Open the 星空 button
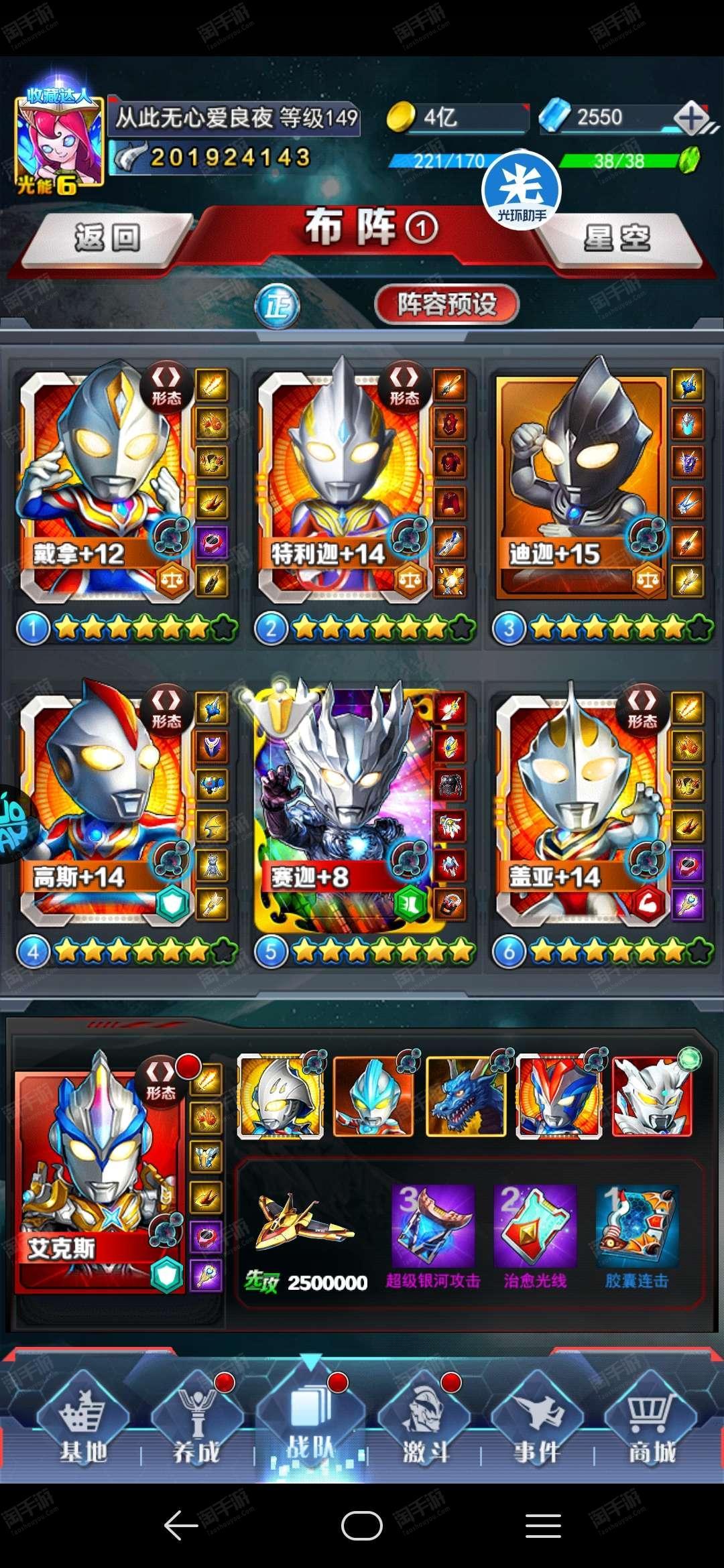Screen dimensions: 724x1568 pos(617,238)
